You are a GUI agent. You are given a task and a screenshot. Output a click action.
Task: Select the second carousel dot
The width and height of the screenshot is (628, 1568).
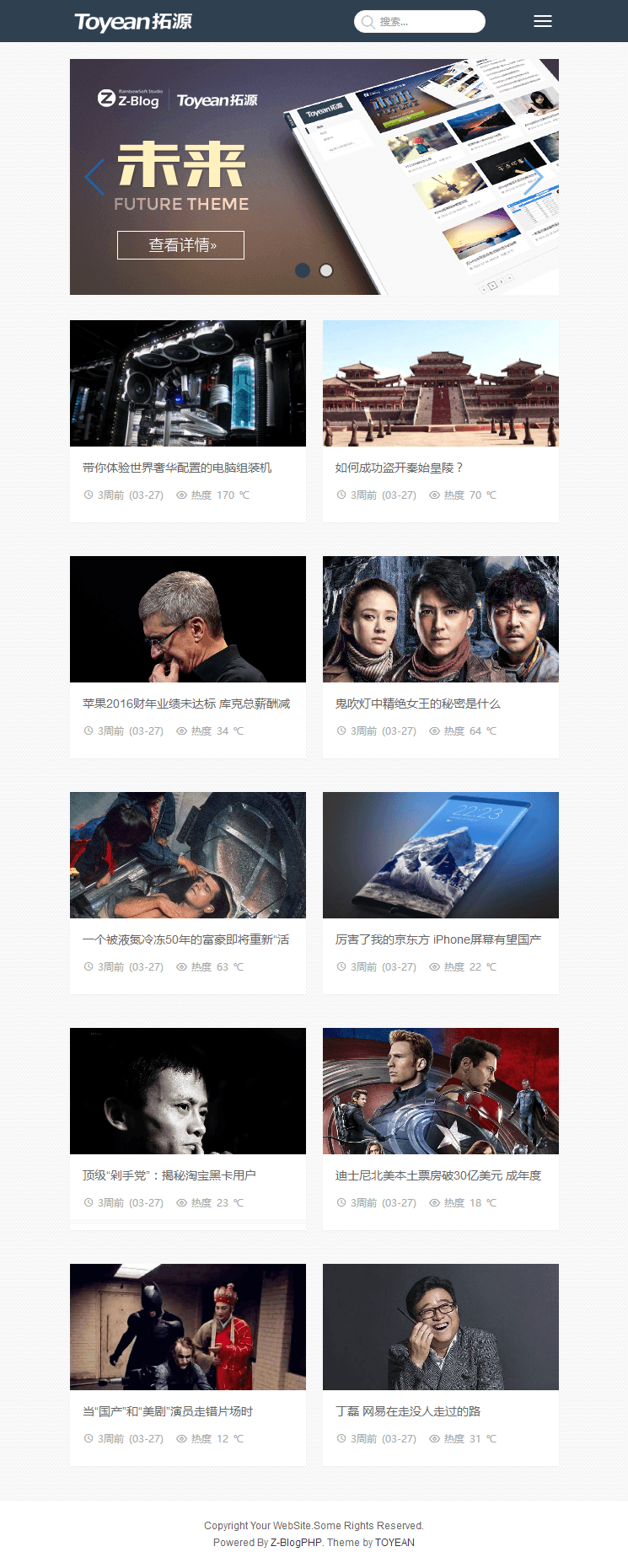[x=326, y=270]
